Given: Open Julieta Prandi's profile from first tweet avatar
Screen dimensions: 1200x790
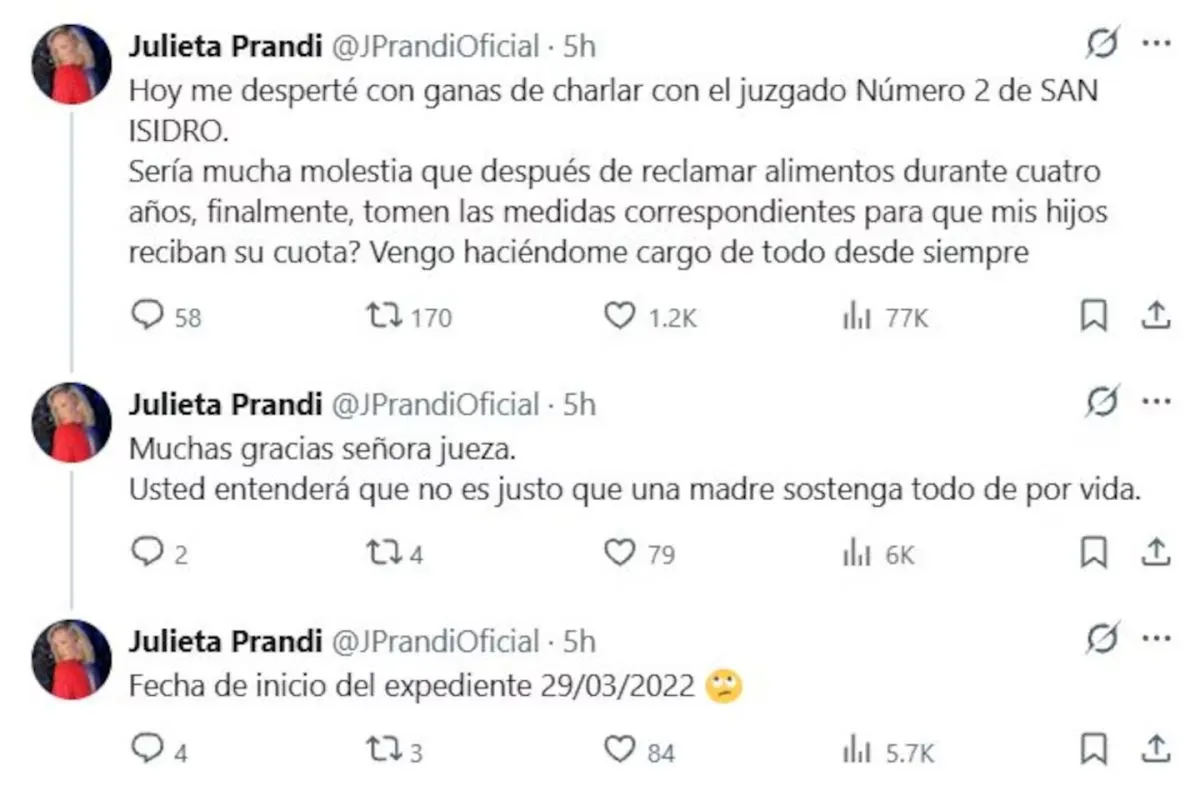Looking at the screenshot, I should click(71, 64).
